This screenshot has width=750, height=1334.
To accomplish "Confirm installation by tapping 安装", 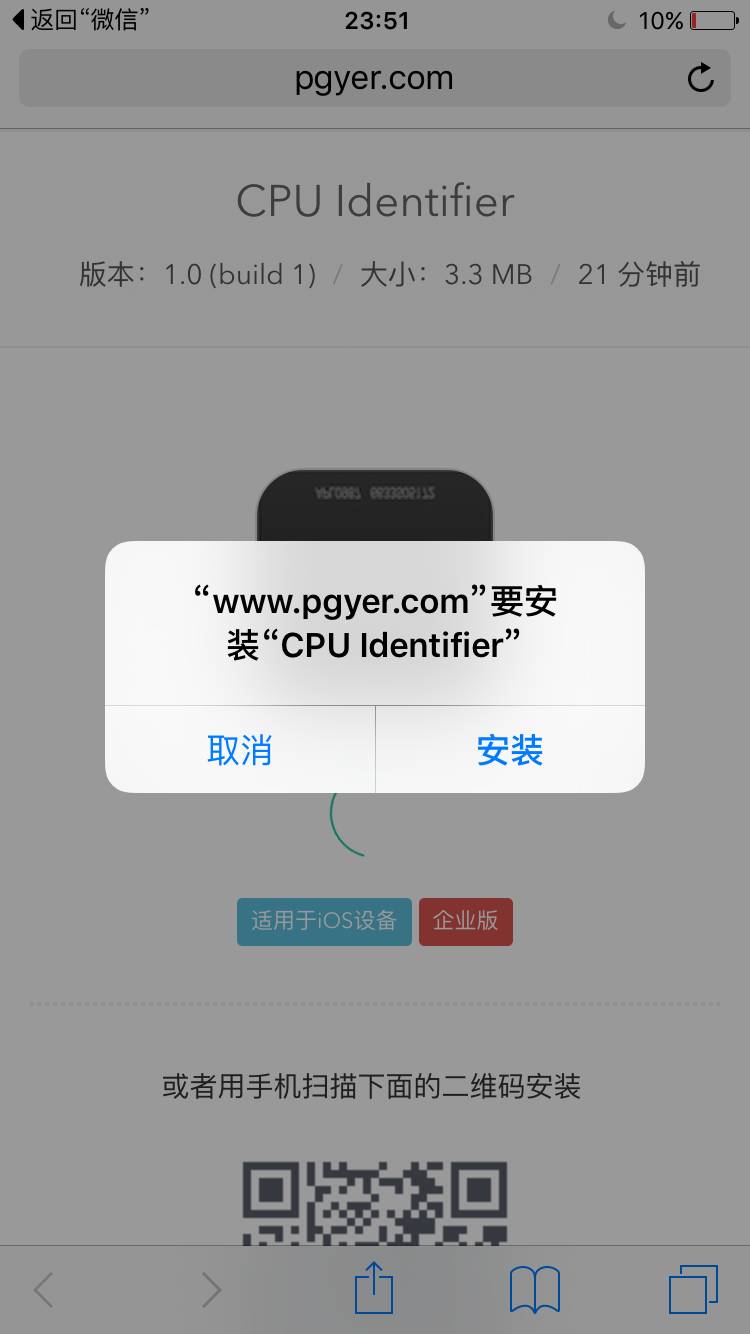I will pos(510,750).
